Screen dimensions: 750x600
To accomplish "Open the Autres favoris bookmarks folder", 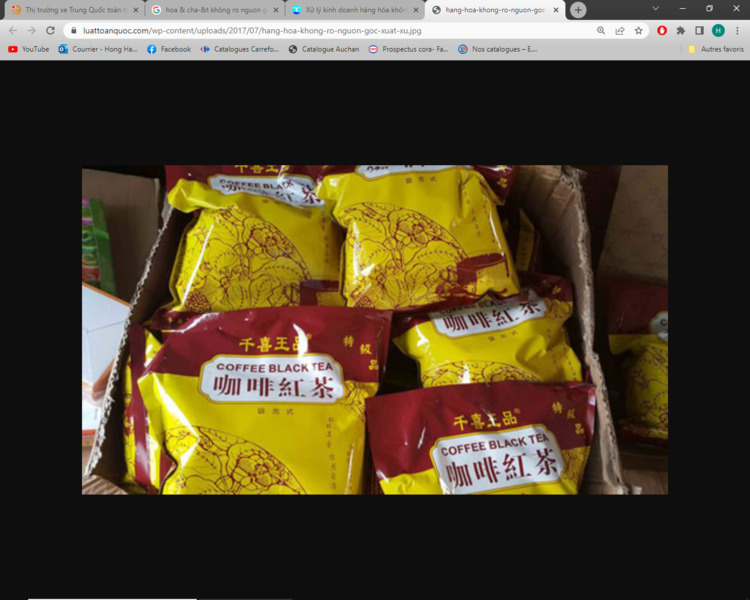I will 716,49.
